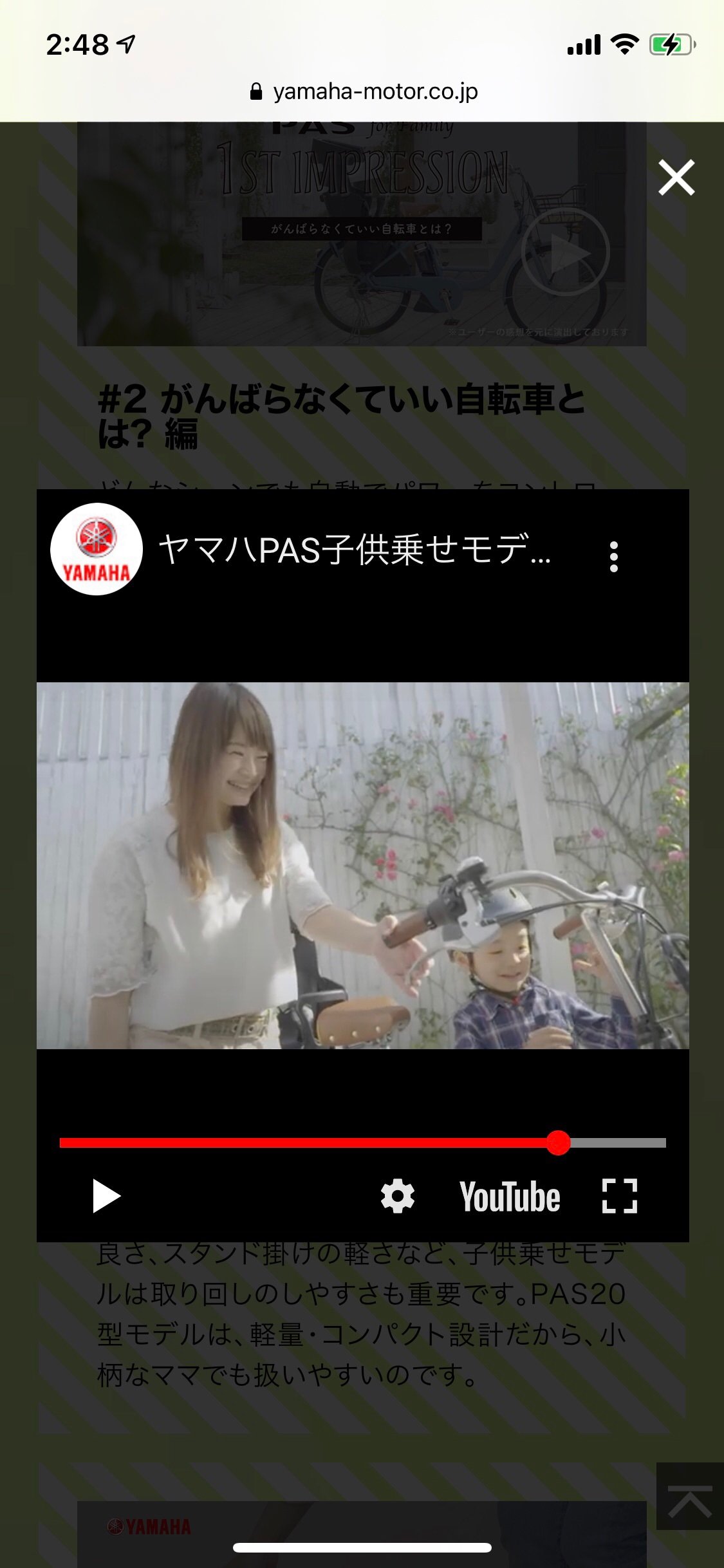The height and width of the screenshot is (1568, 724).
Task: Enter fullscreen video mode
Action: click(619, 1196)
